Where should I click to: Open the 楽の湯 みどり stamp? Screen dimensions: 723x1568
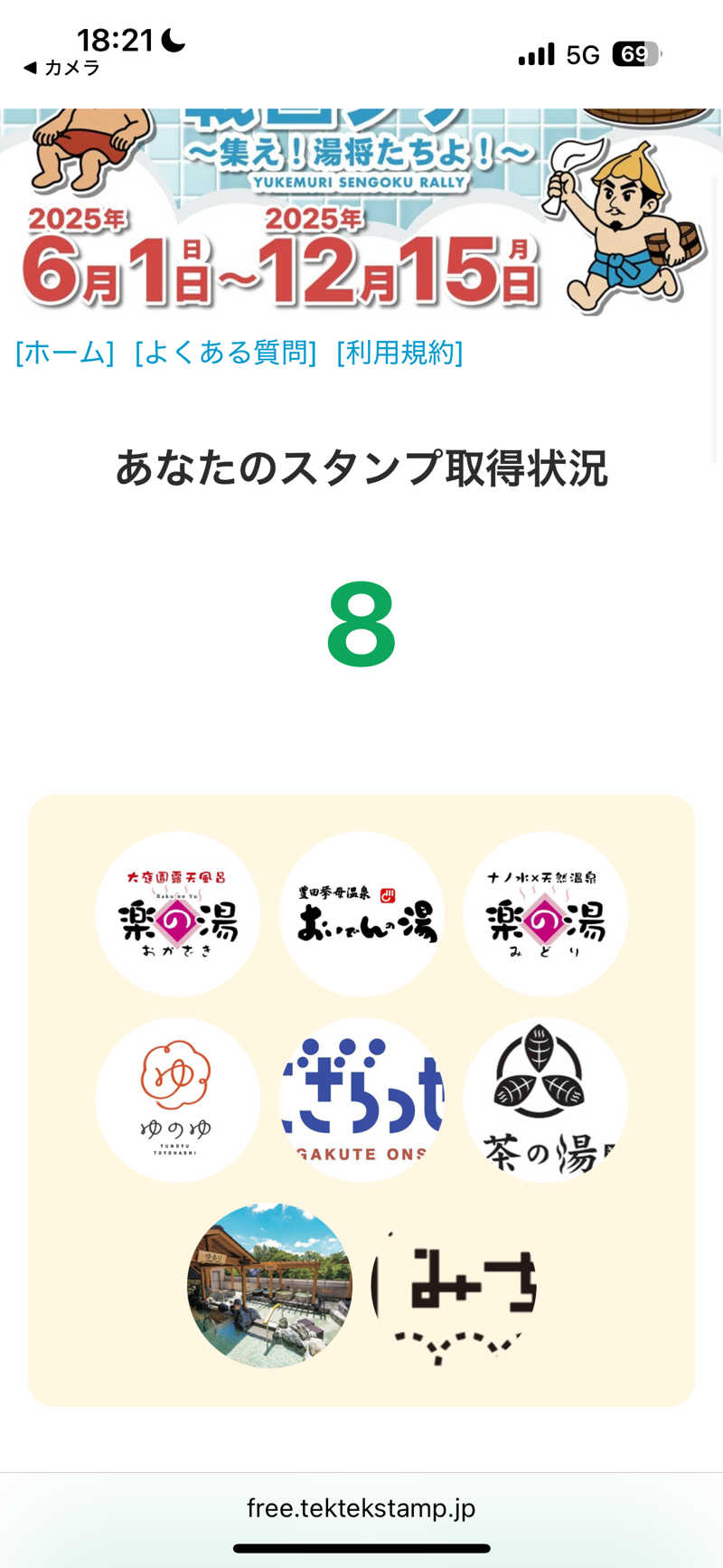click(546, 914)
